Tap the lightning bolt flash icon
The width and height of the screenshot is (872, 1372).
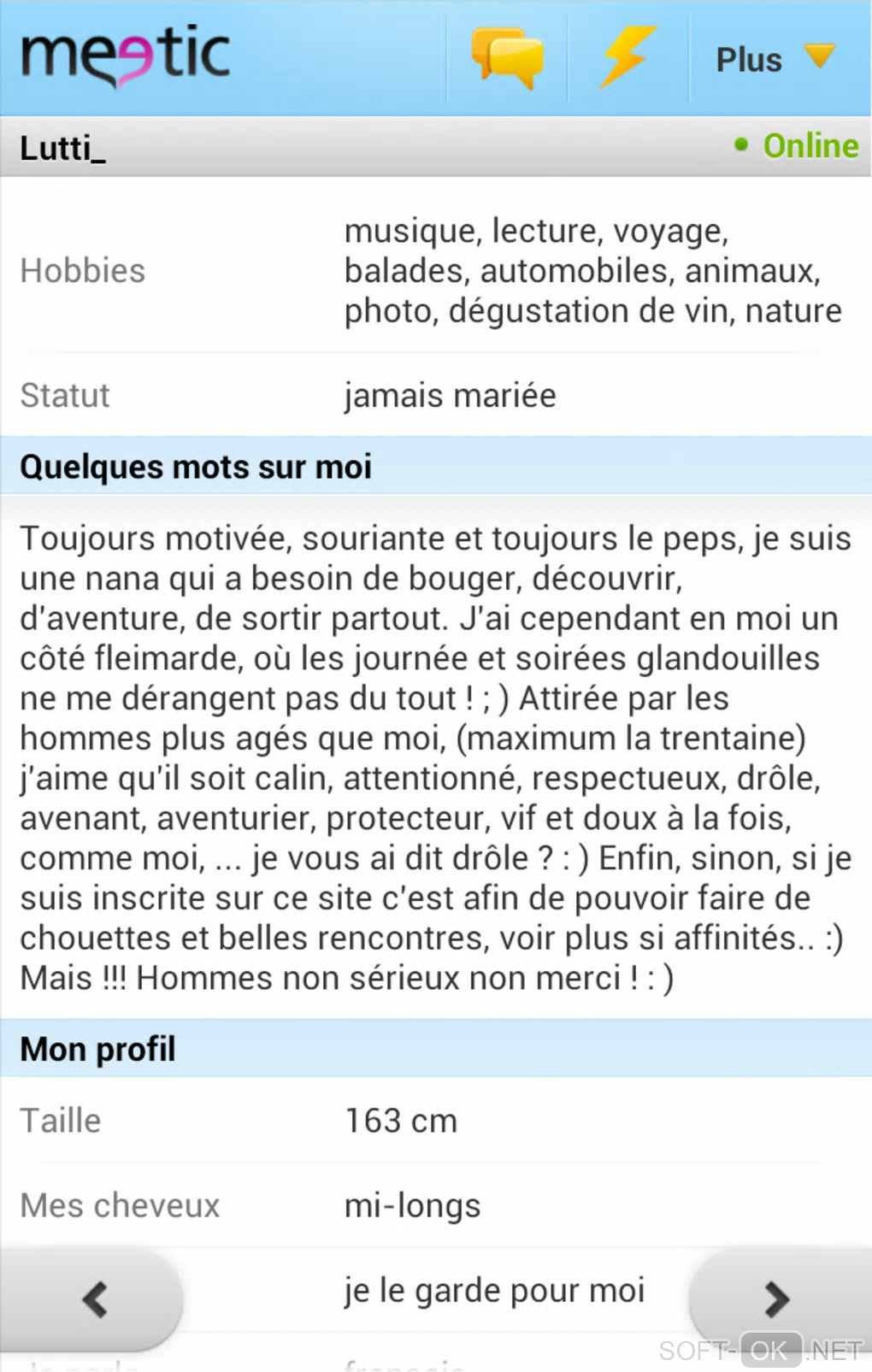point(628,58)
